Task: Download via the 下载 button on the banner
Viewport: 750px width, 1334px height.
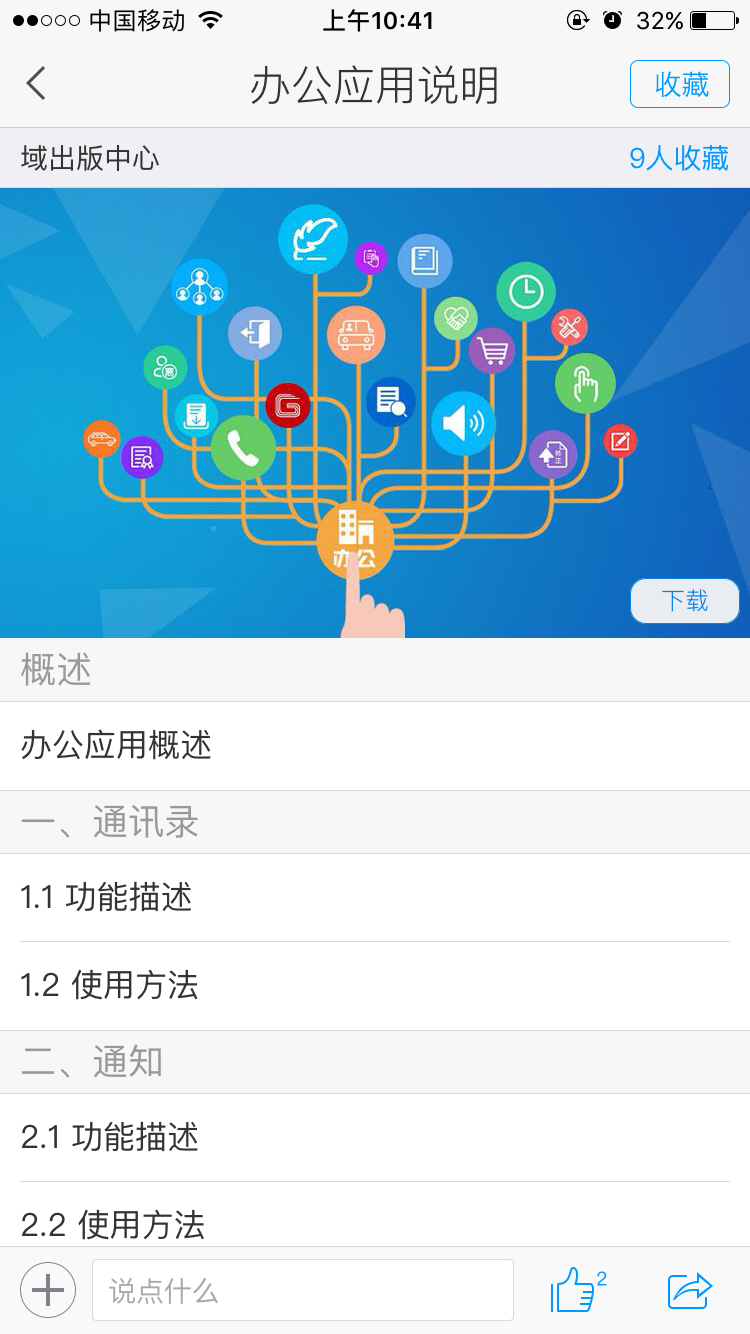Action: point(685,600)
